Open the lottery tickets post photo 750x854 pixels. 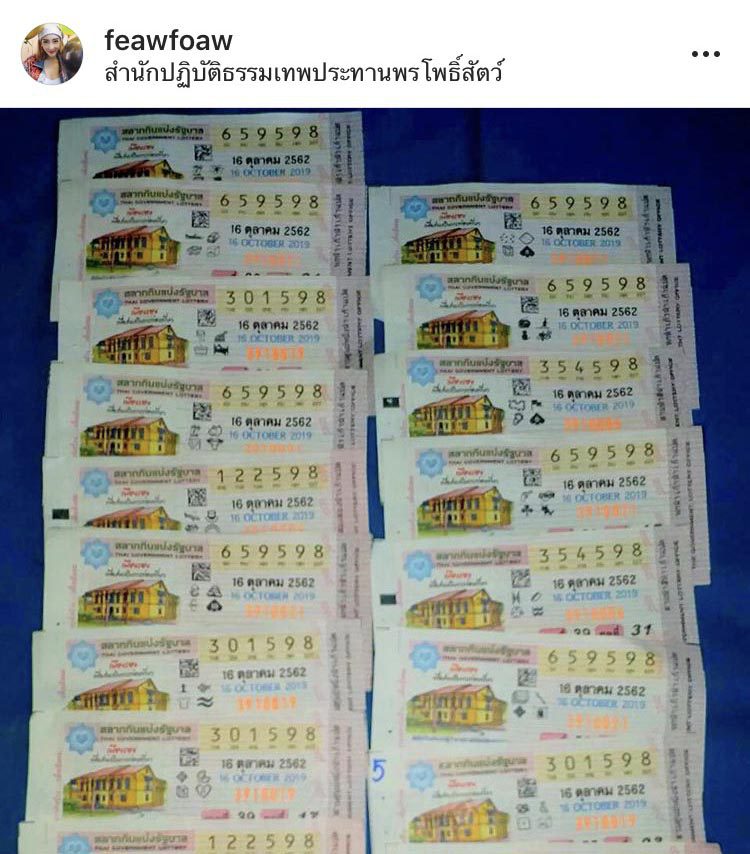tap(375, 480)
